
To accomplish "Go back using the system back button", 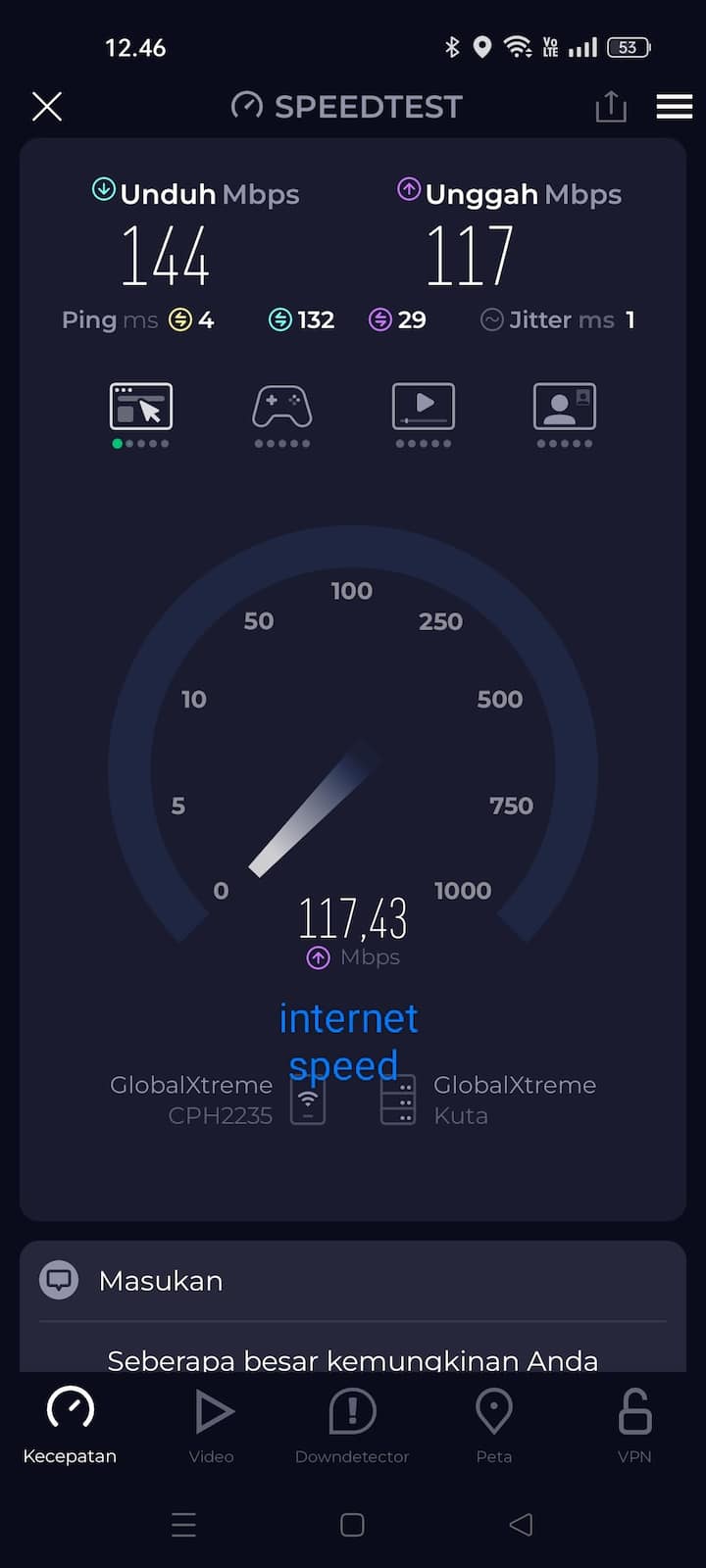I will (522, 1524).
